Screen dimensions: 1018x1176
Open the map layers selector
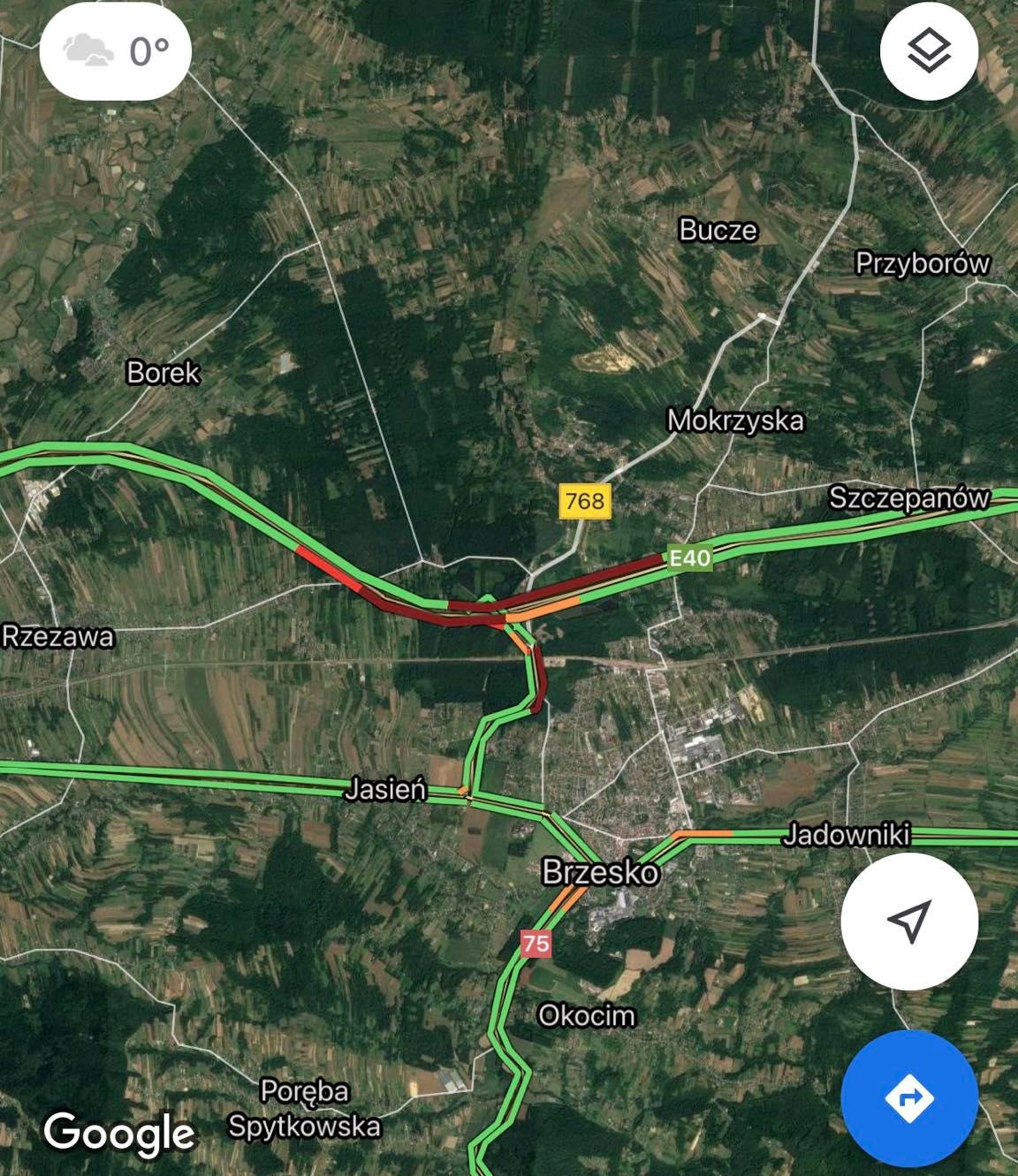tap(929, 49)
